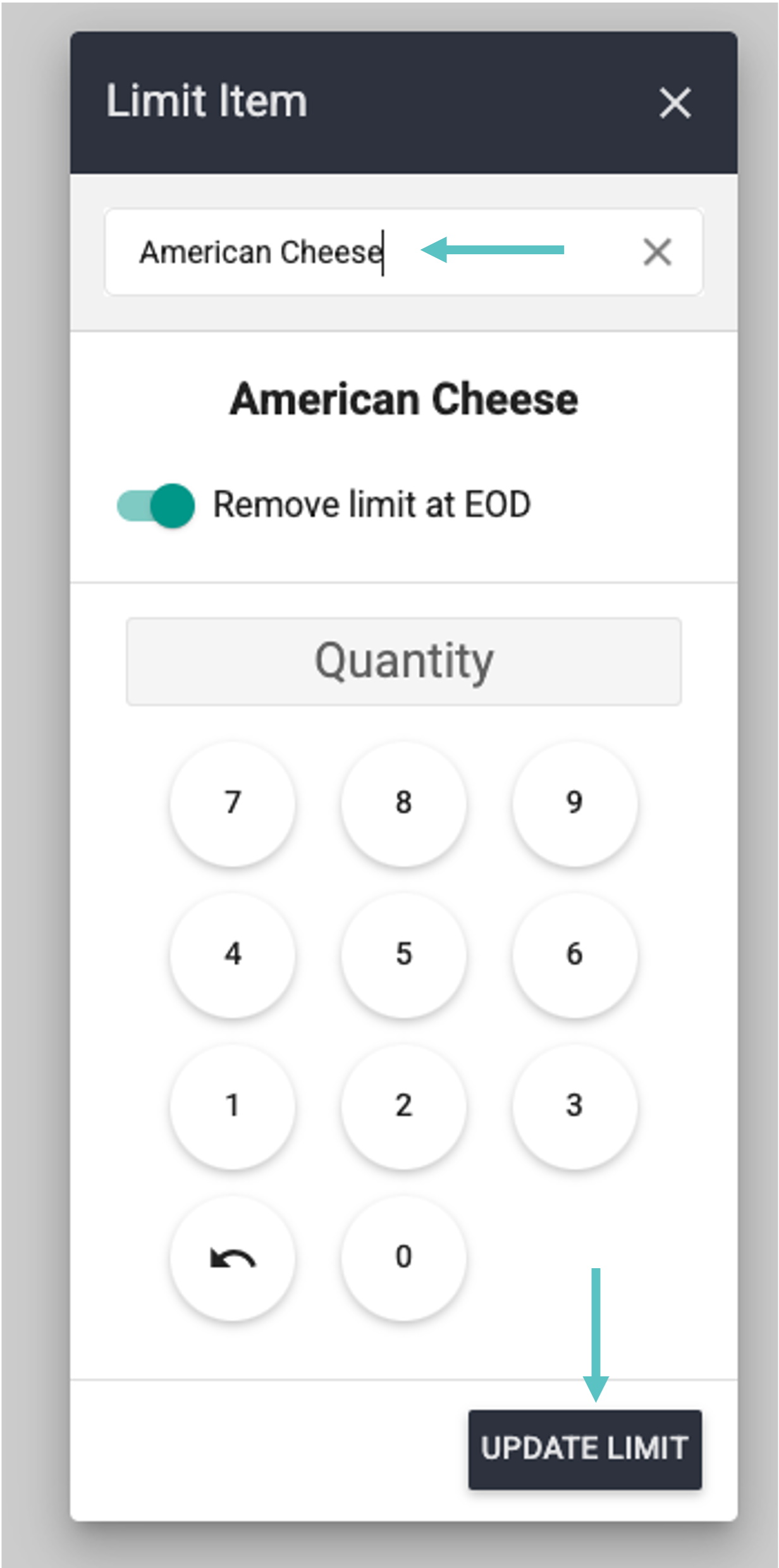779x1568 pixels.
Task: Enter digit 0 on the keypad
Action: (403, 1257)
